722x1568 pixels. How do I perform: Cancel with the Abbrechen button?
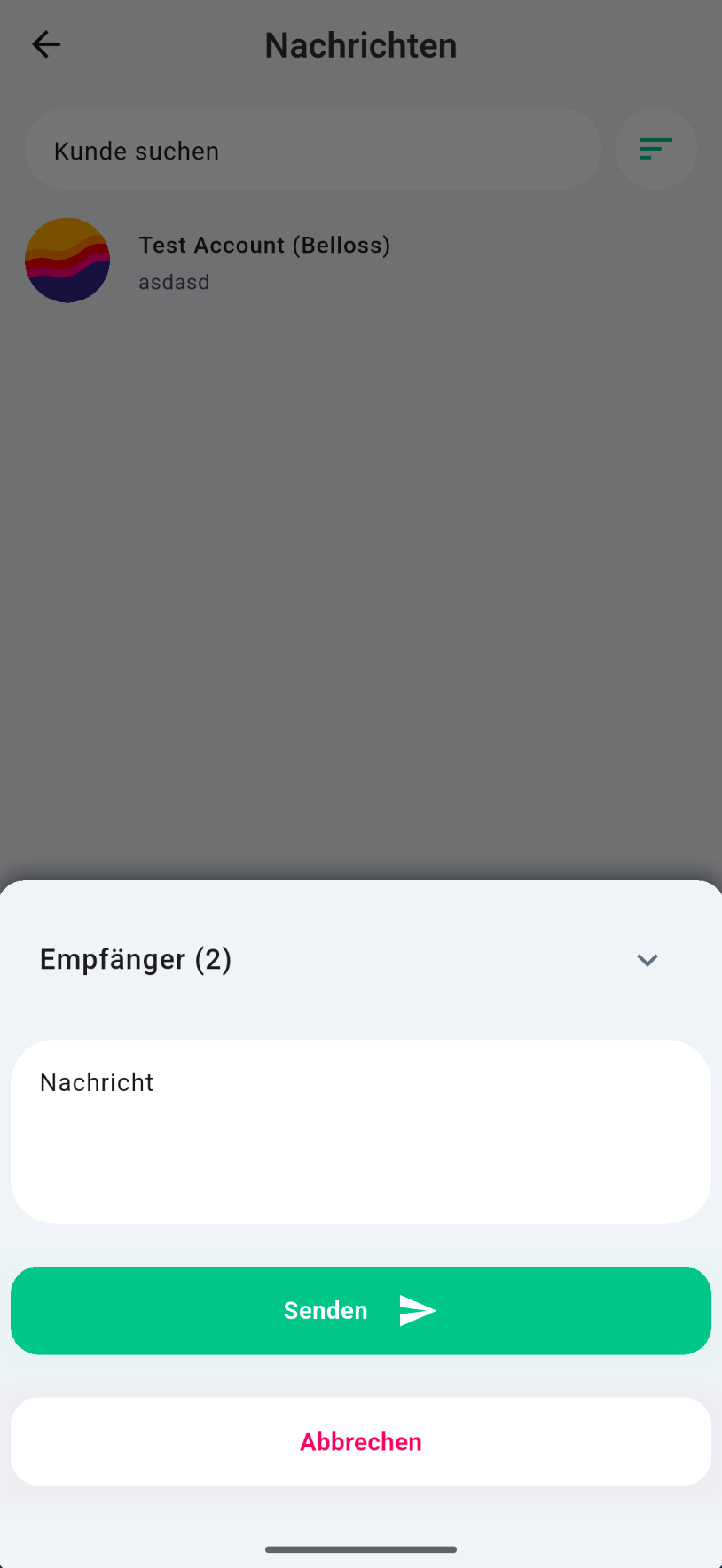[360, 1441]
